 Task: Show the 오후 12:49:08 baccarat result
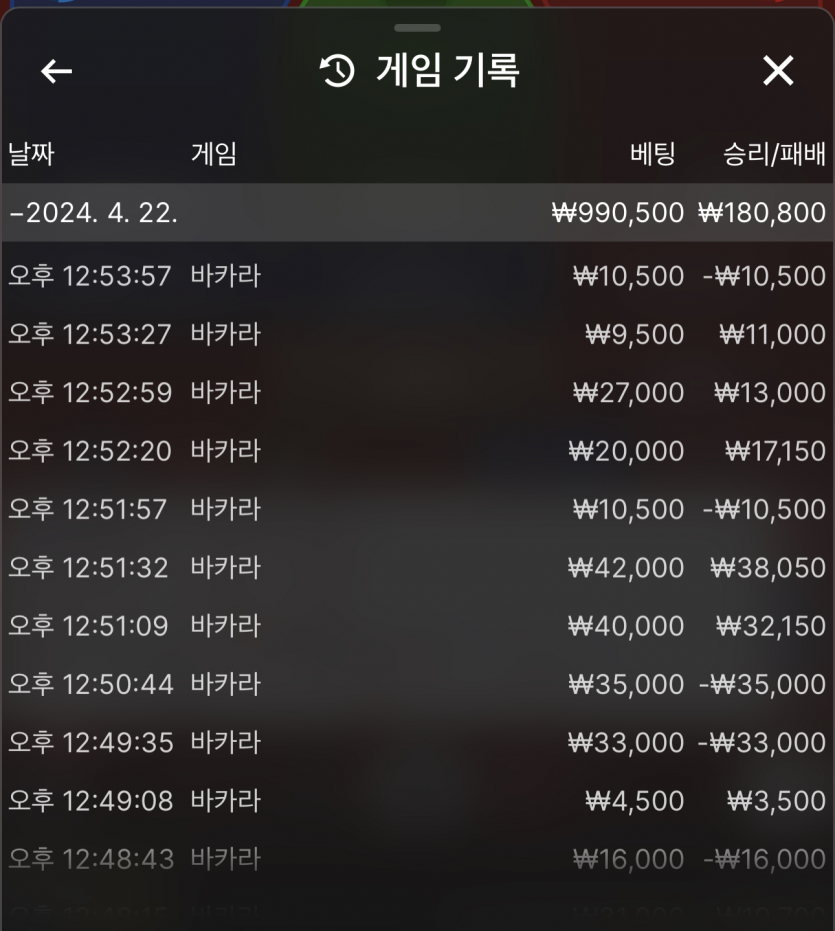pos(417,801)
